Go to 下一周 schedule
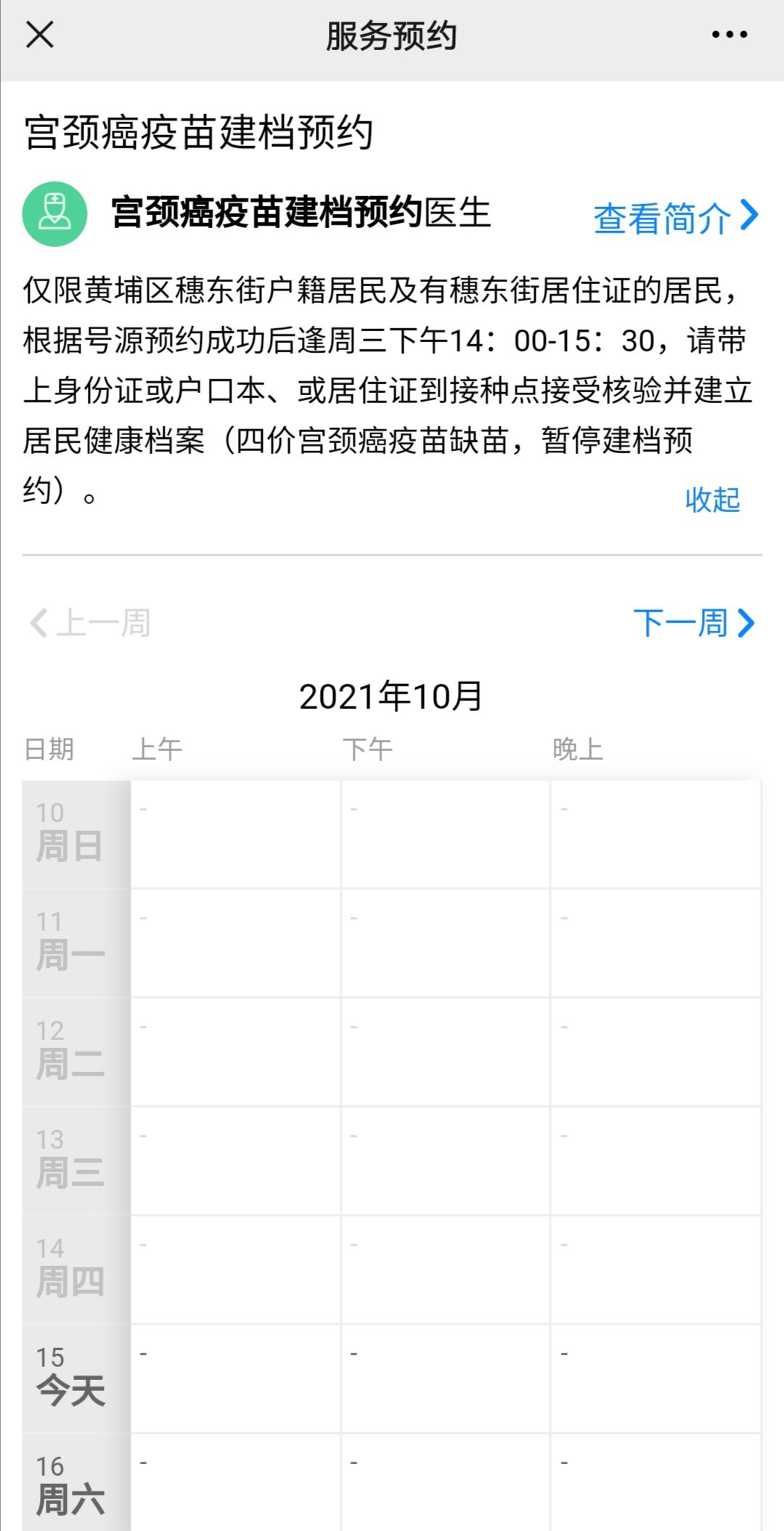The image size is (784, 1531). tap(693, 623)
